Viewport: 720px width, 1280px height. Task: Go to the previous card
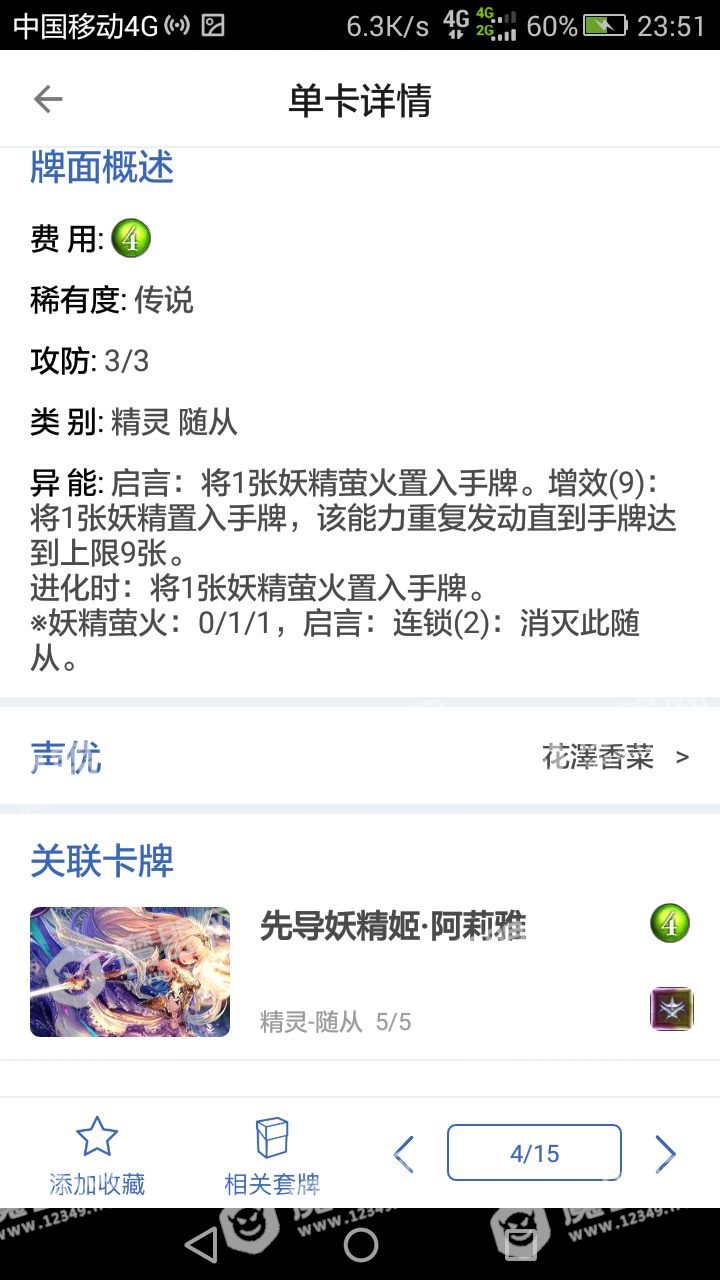(x=403, y=1154)
